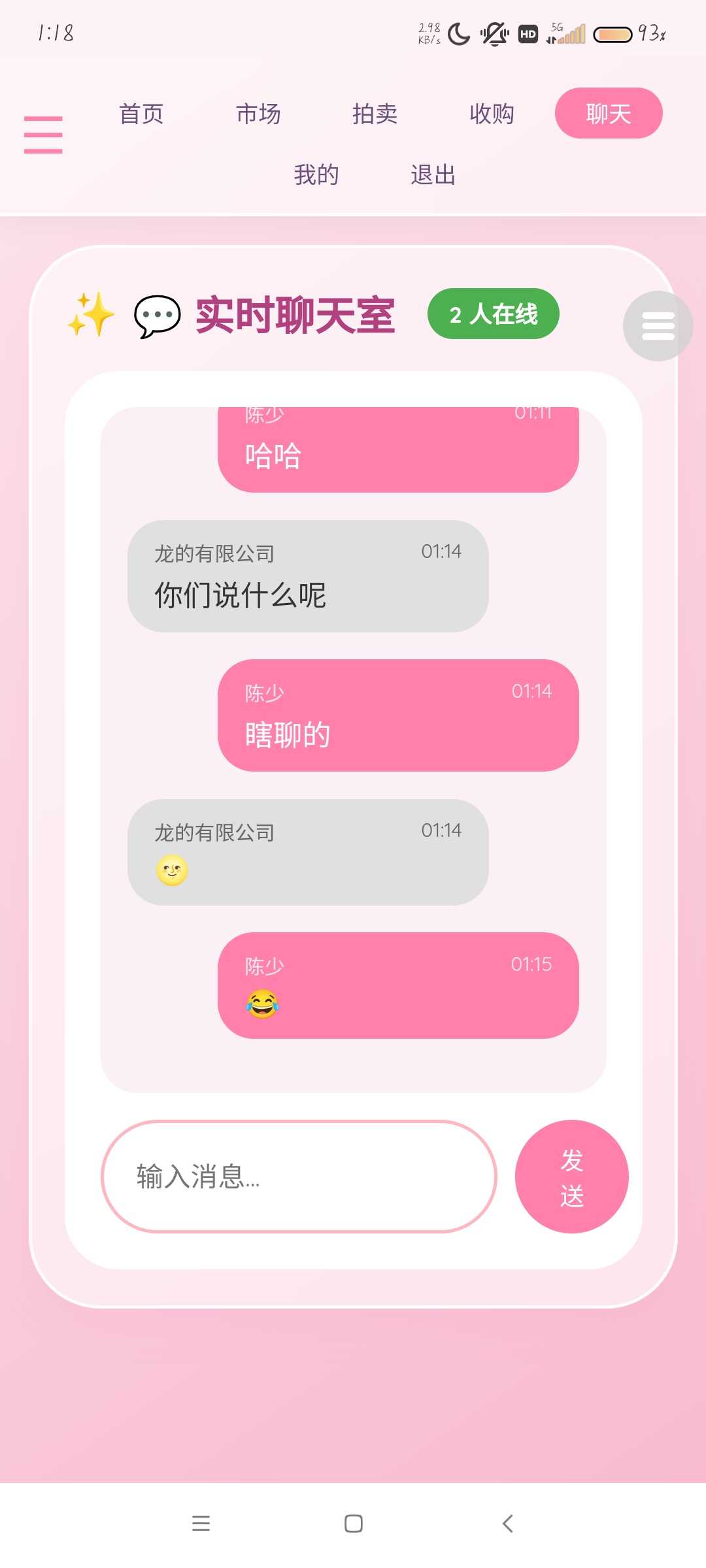Open the 我的 profile page
The width and height of the screenshot is (706, 1568).
coord(316,175)
